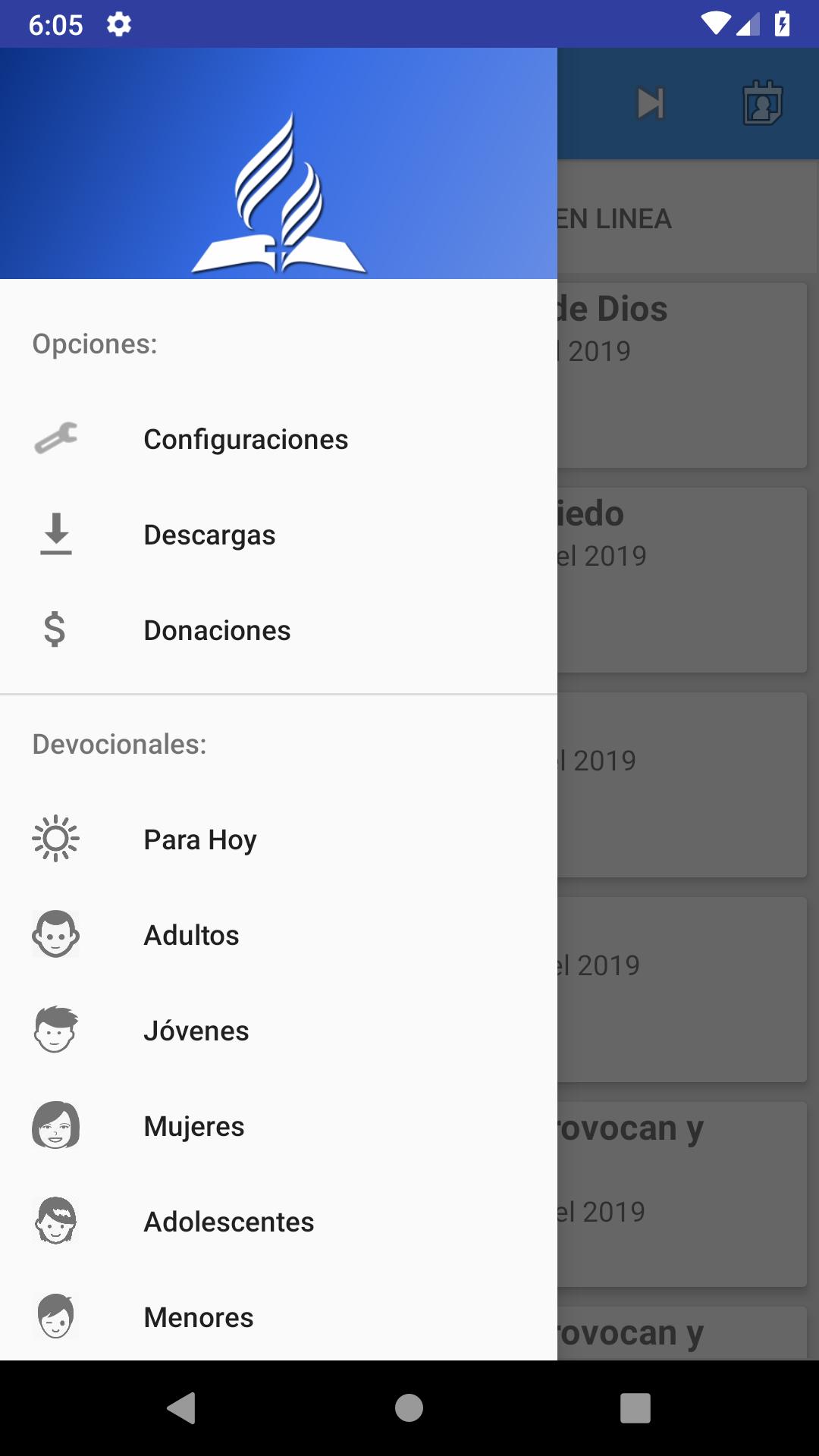The height and width of the screenshot is (1456, 819).
Task: Go to Descargas downloads
Action: click(x=209, y=535)
